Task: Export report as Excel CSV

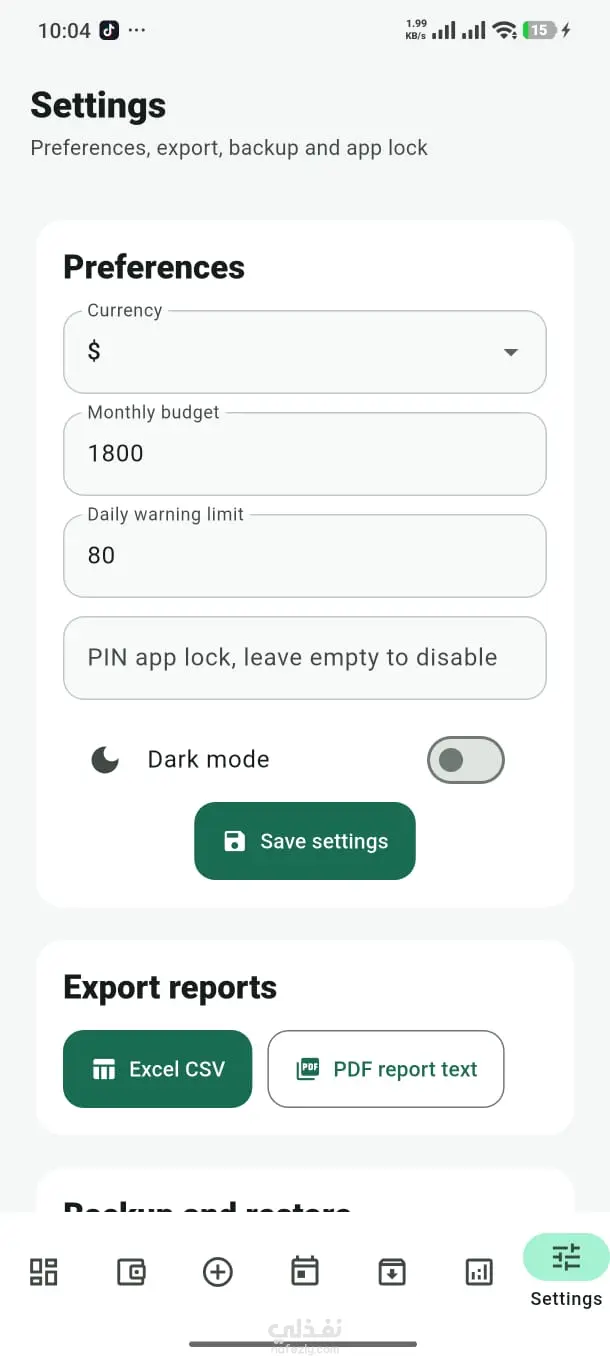Action: click(157, 1069)
